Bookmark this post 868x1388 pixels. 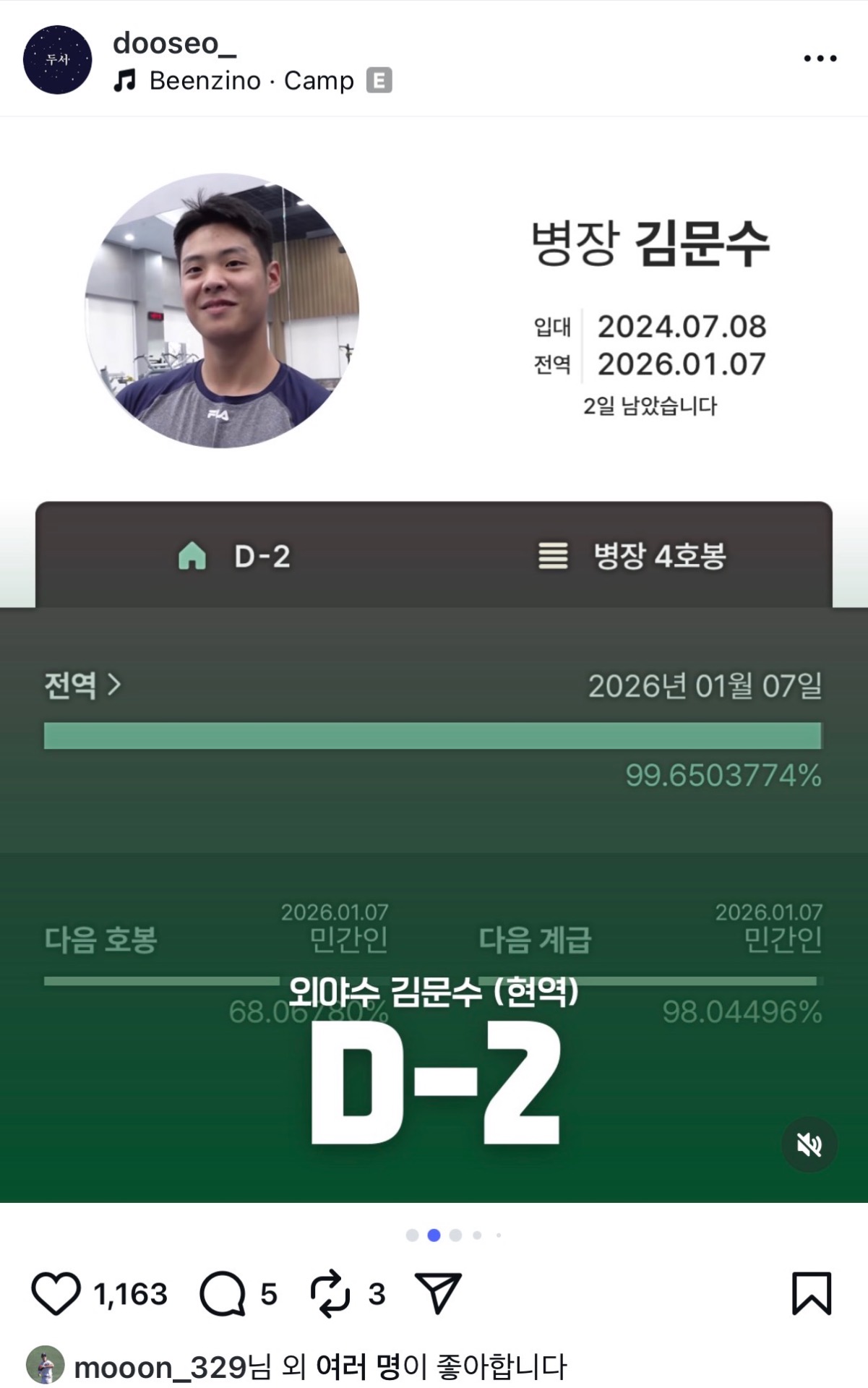(x=812, y=1293)
